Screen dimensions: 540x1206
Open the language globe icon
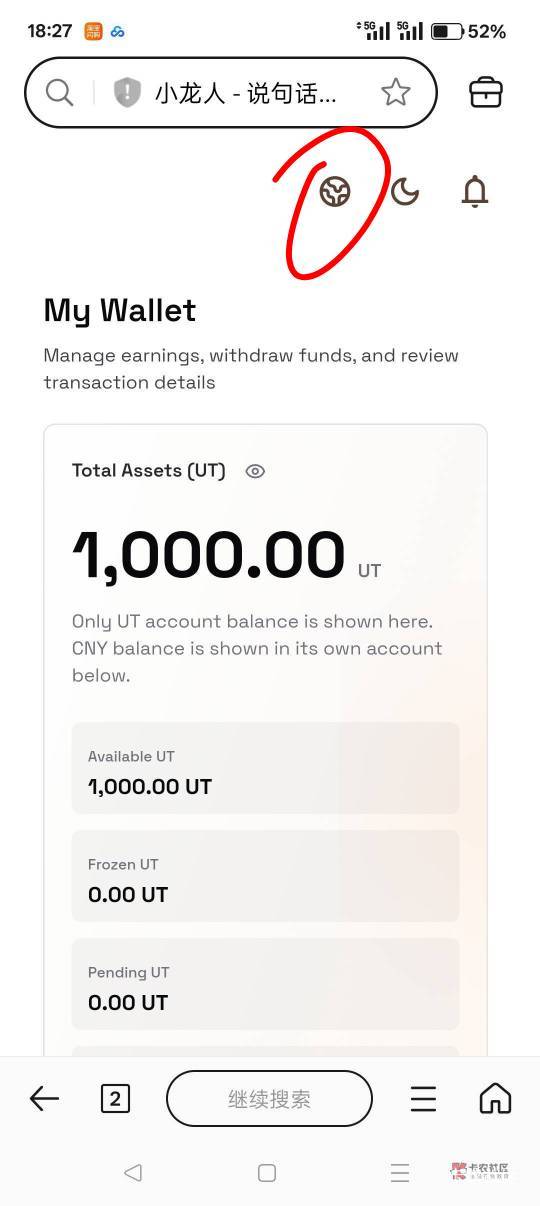pos(335,191)
